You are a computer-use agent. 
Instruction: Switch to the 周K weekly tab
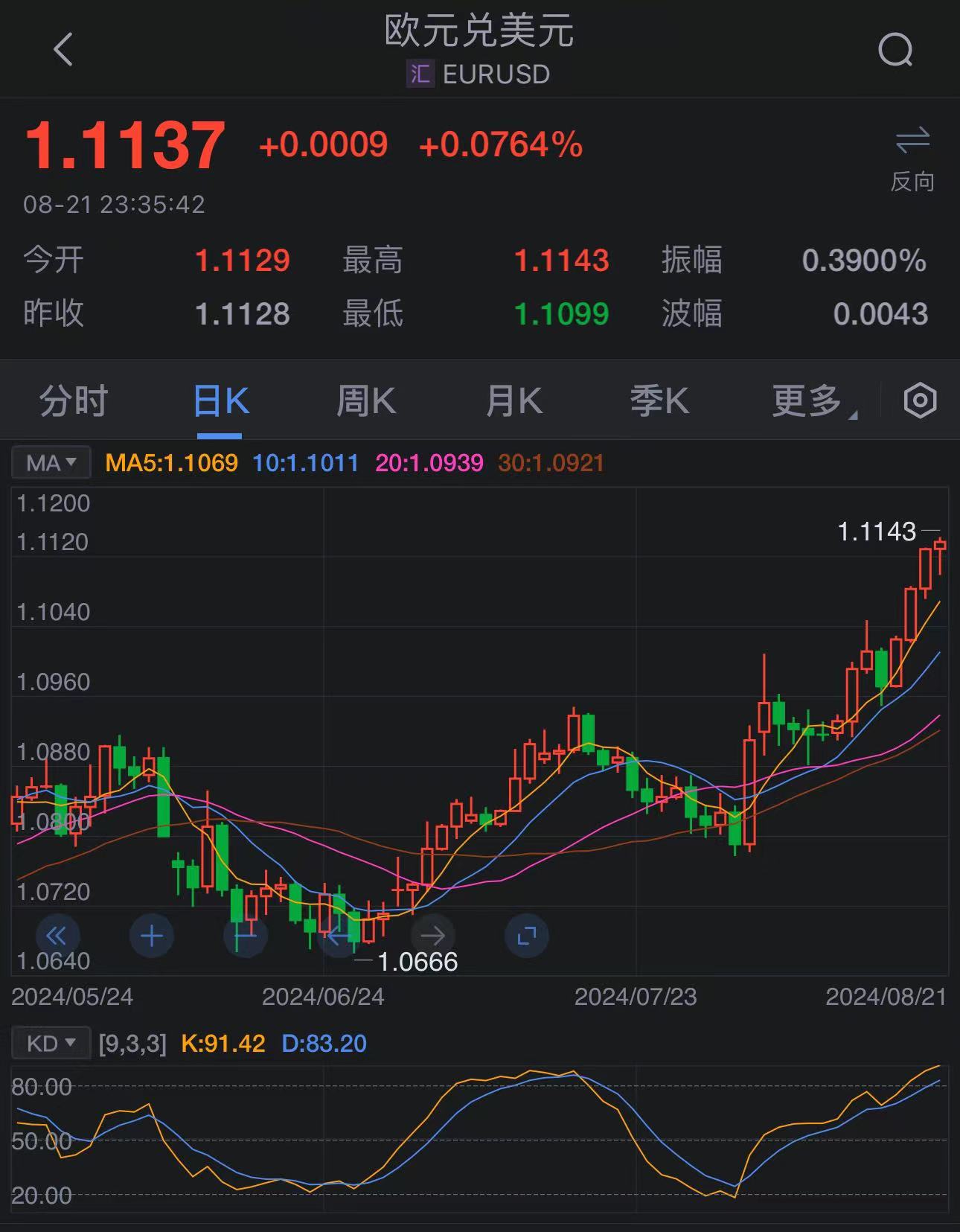366,401
